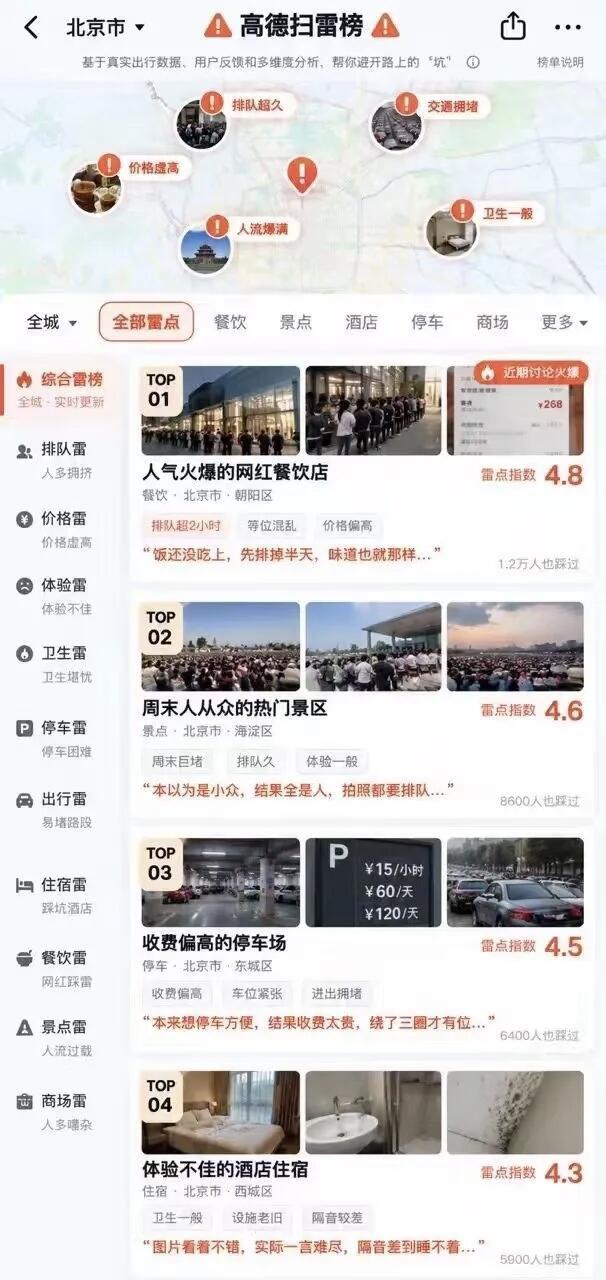Share this 高德扫雷榜 page
606x1280 pixels.
(x=512, y=26)
